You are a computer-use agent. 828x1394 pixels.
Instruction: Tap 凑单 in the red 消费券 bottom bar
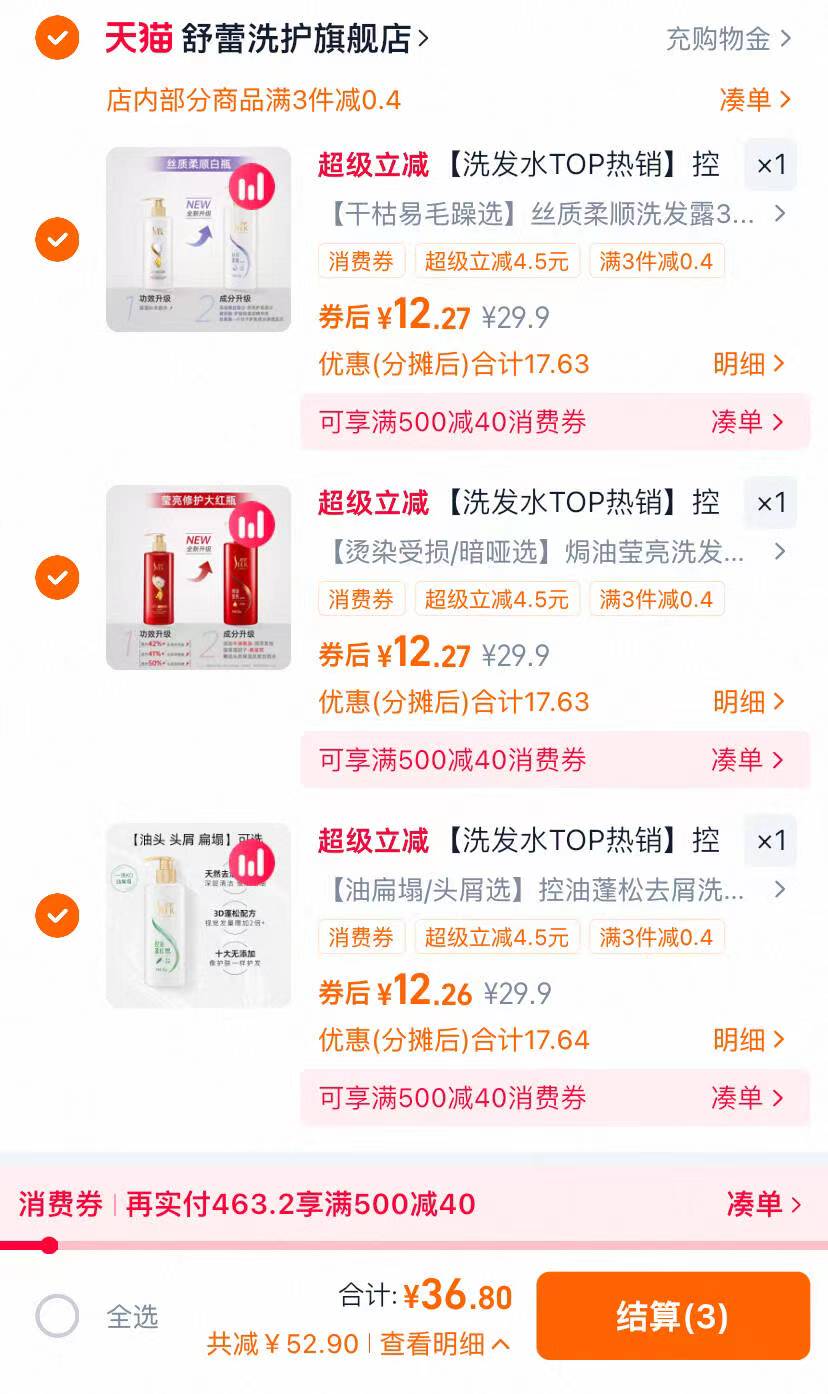(755, 1206)
